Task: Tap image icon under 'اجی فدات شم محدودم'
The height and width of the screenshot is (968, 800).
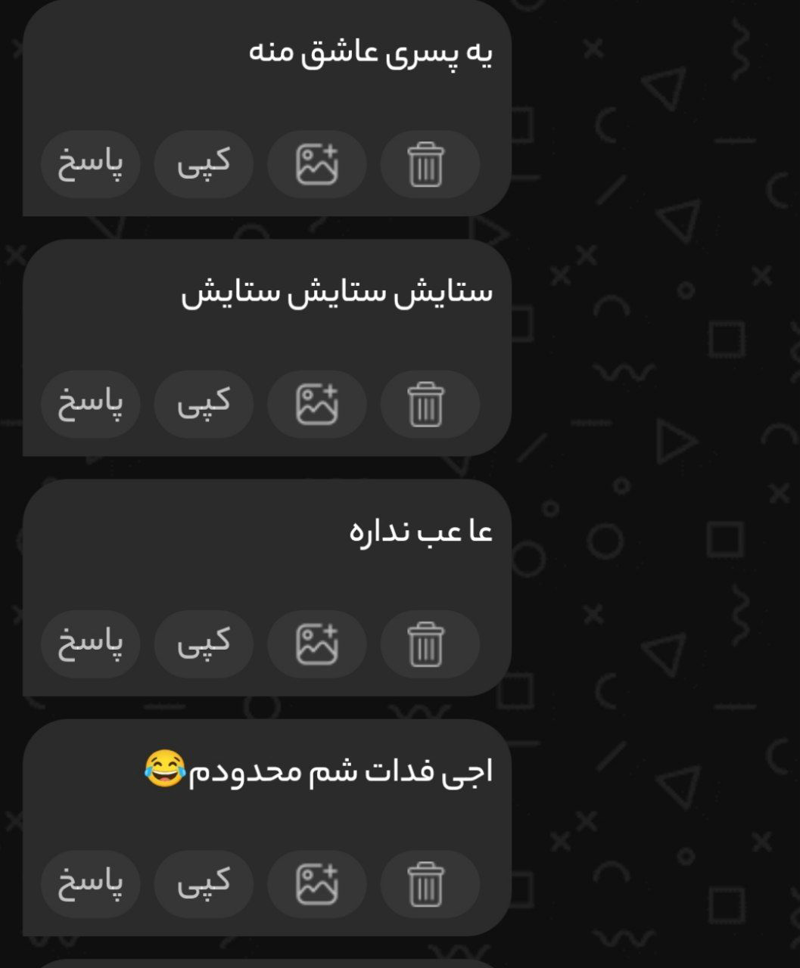Action: pos(317,884)
